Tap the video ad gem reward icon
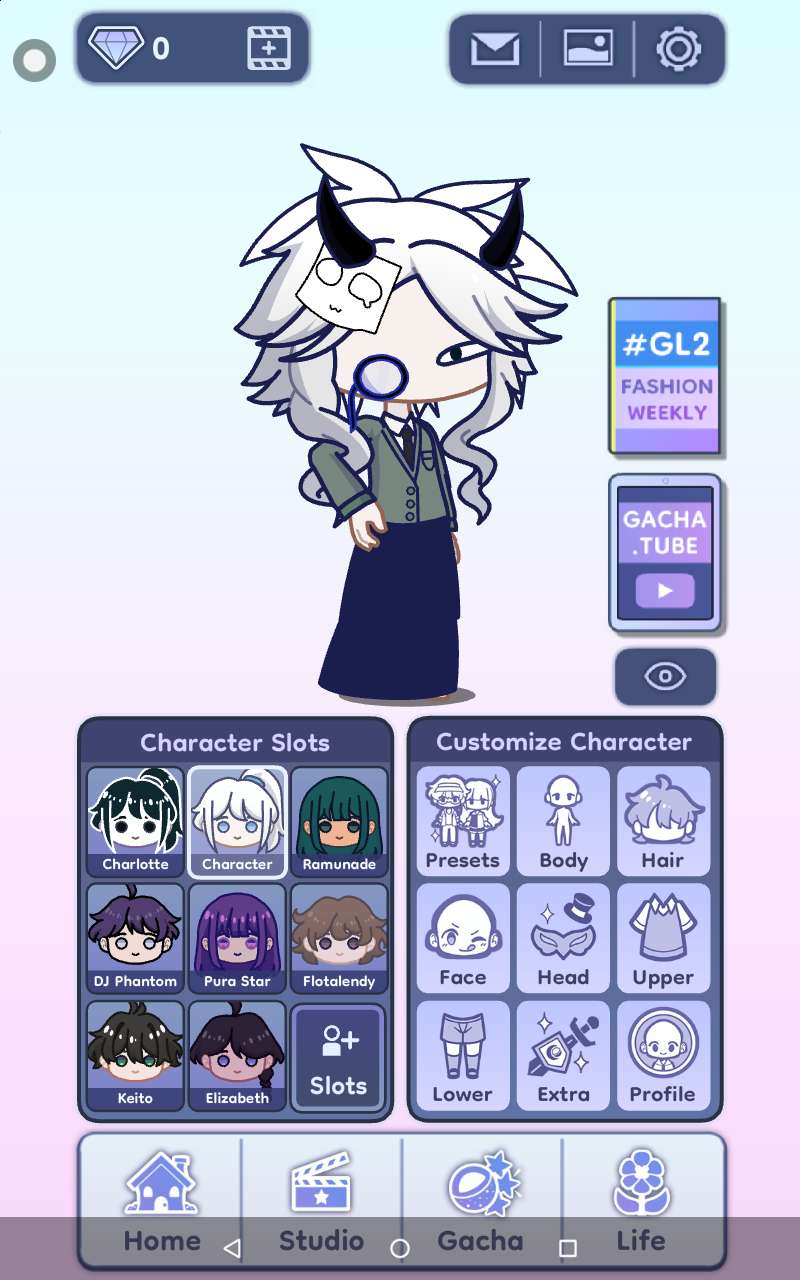 click(269, 47)
